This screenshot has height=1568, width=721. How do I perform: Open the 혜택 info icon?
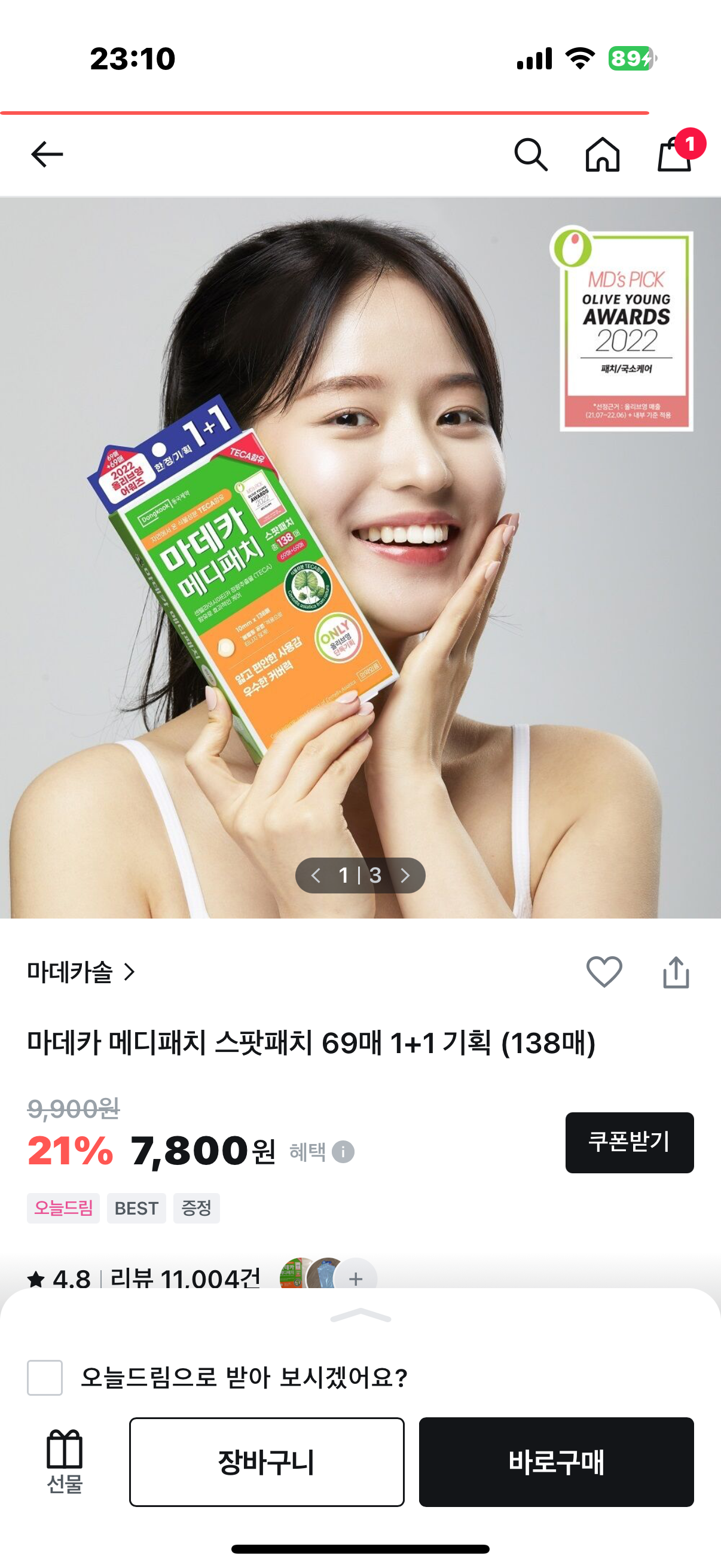tap(343, 1152)
